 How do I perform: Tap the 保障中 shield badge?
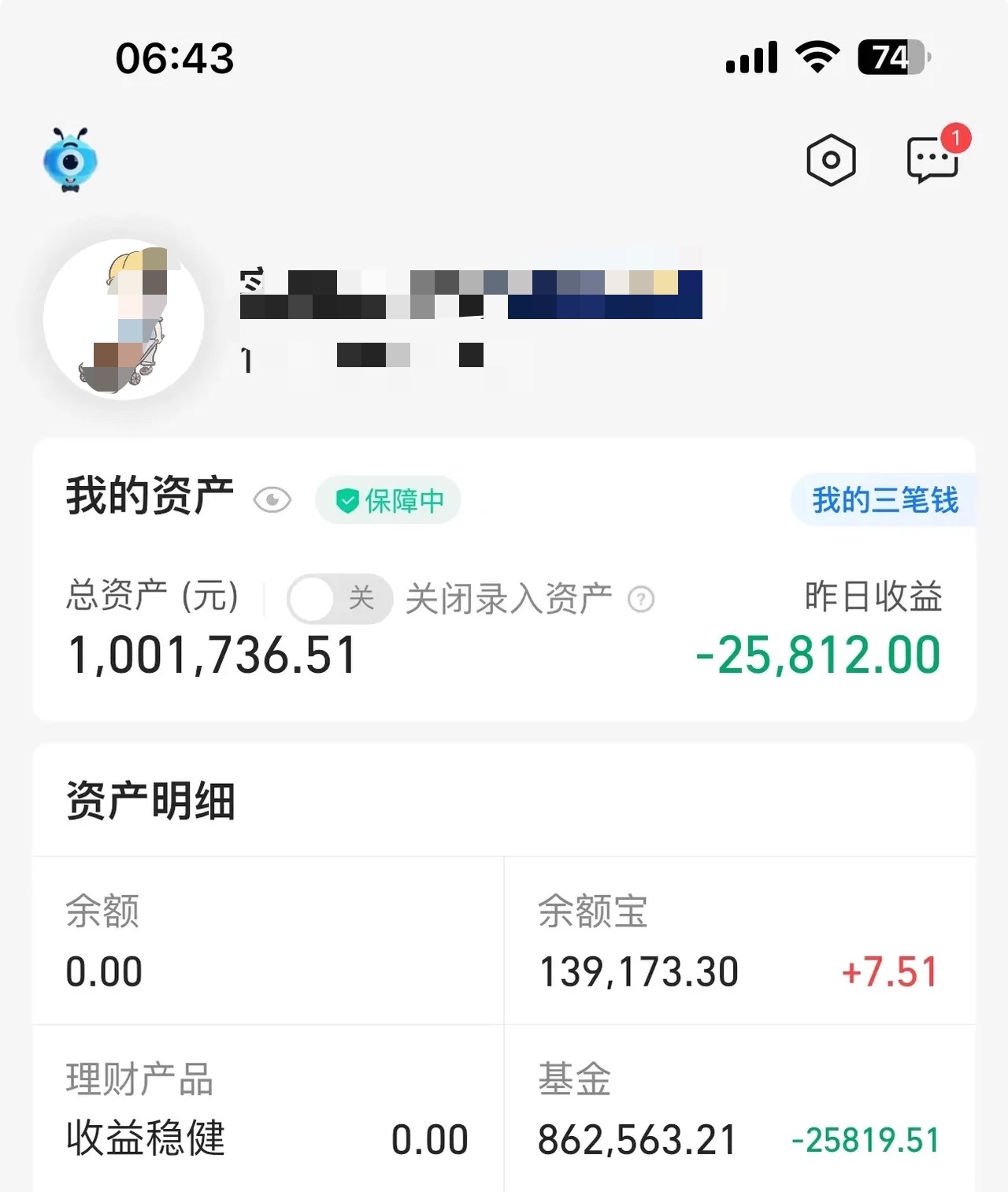[x=387, y=499]
